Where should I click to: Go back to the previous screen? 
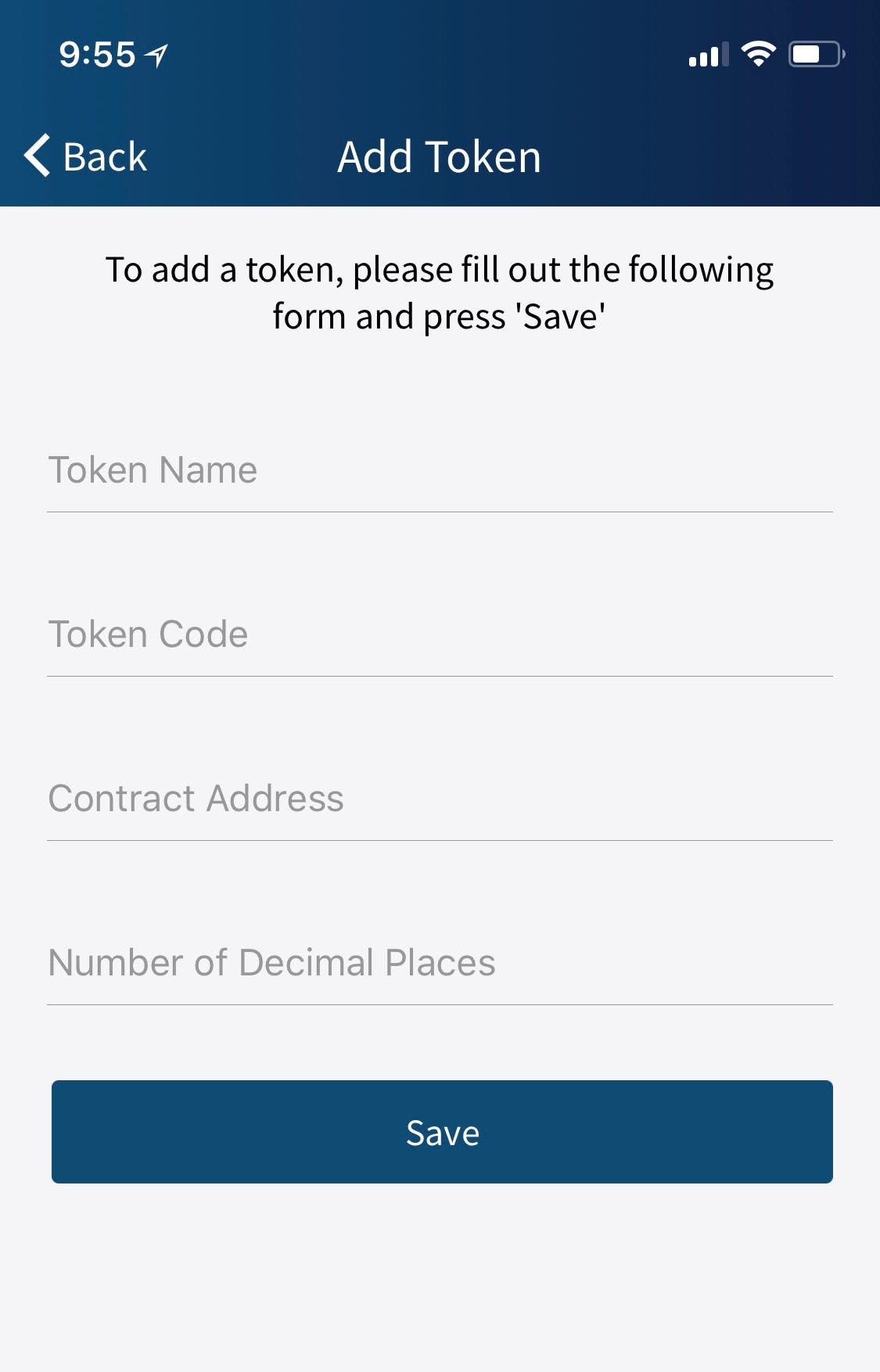[86, 156]
